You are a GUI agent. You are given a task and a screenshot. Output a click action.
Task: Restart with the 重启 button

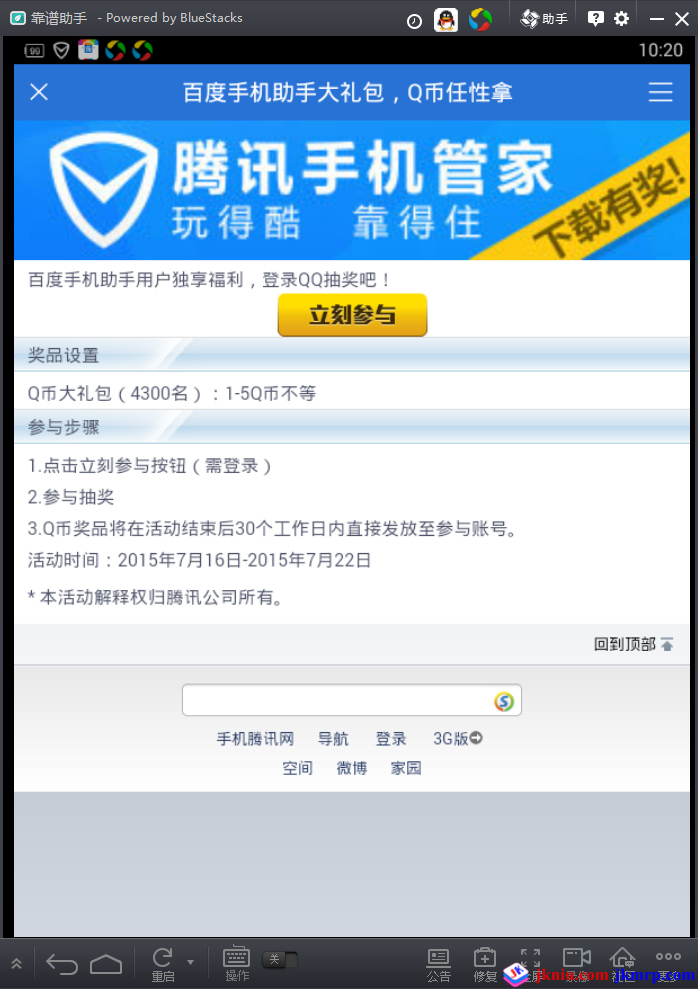163,964
